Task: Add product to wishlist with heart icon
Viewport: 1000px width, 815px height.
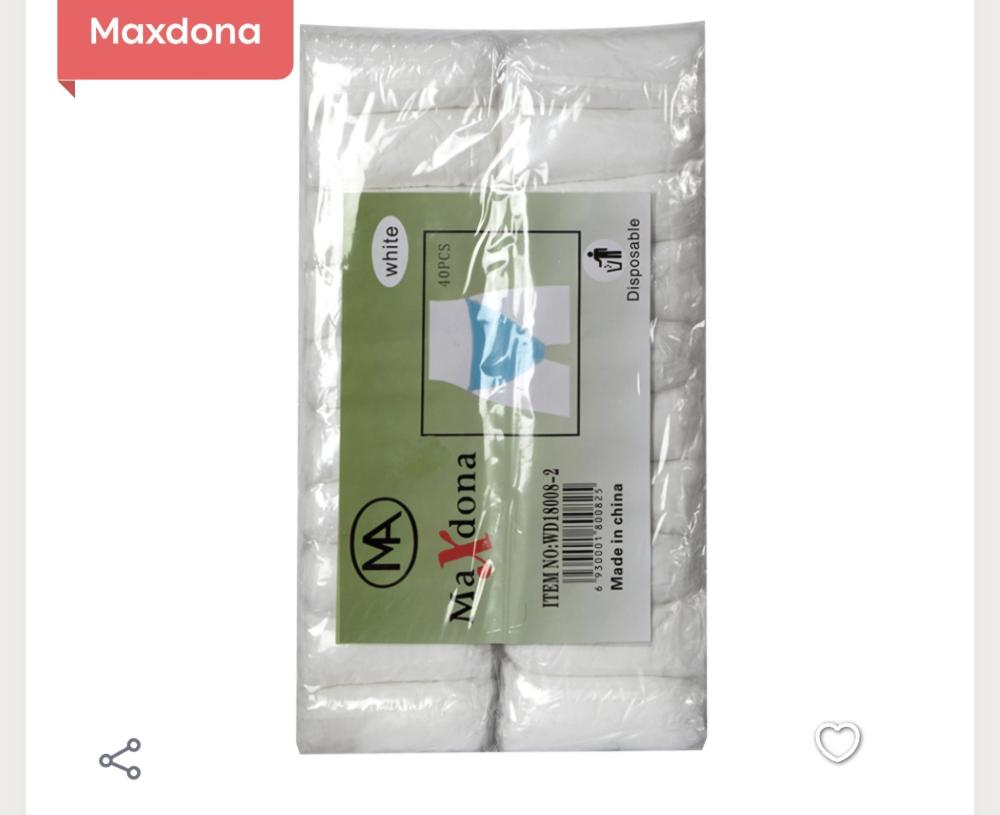Action: click(x=837, y=743)
